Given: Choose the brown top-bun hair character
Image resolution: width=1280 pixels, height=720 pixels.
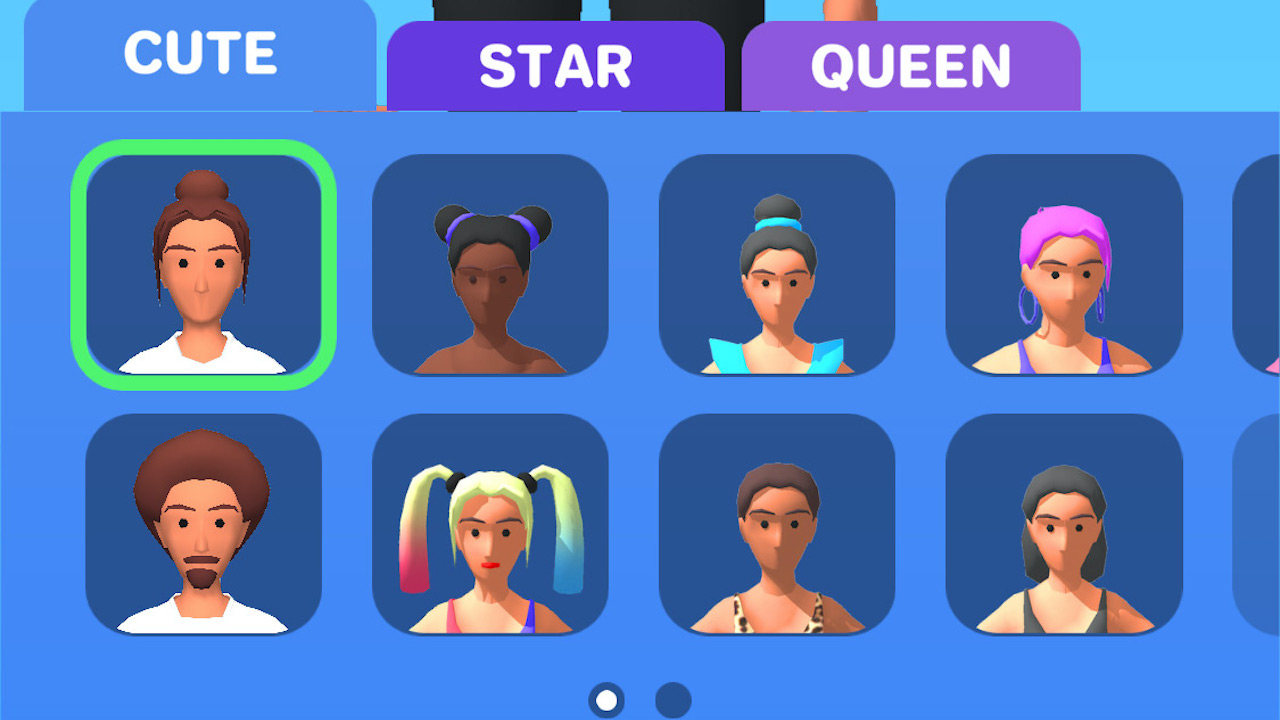Looking at the screenshot, I should point(203,265).
